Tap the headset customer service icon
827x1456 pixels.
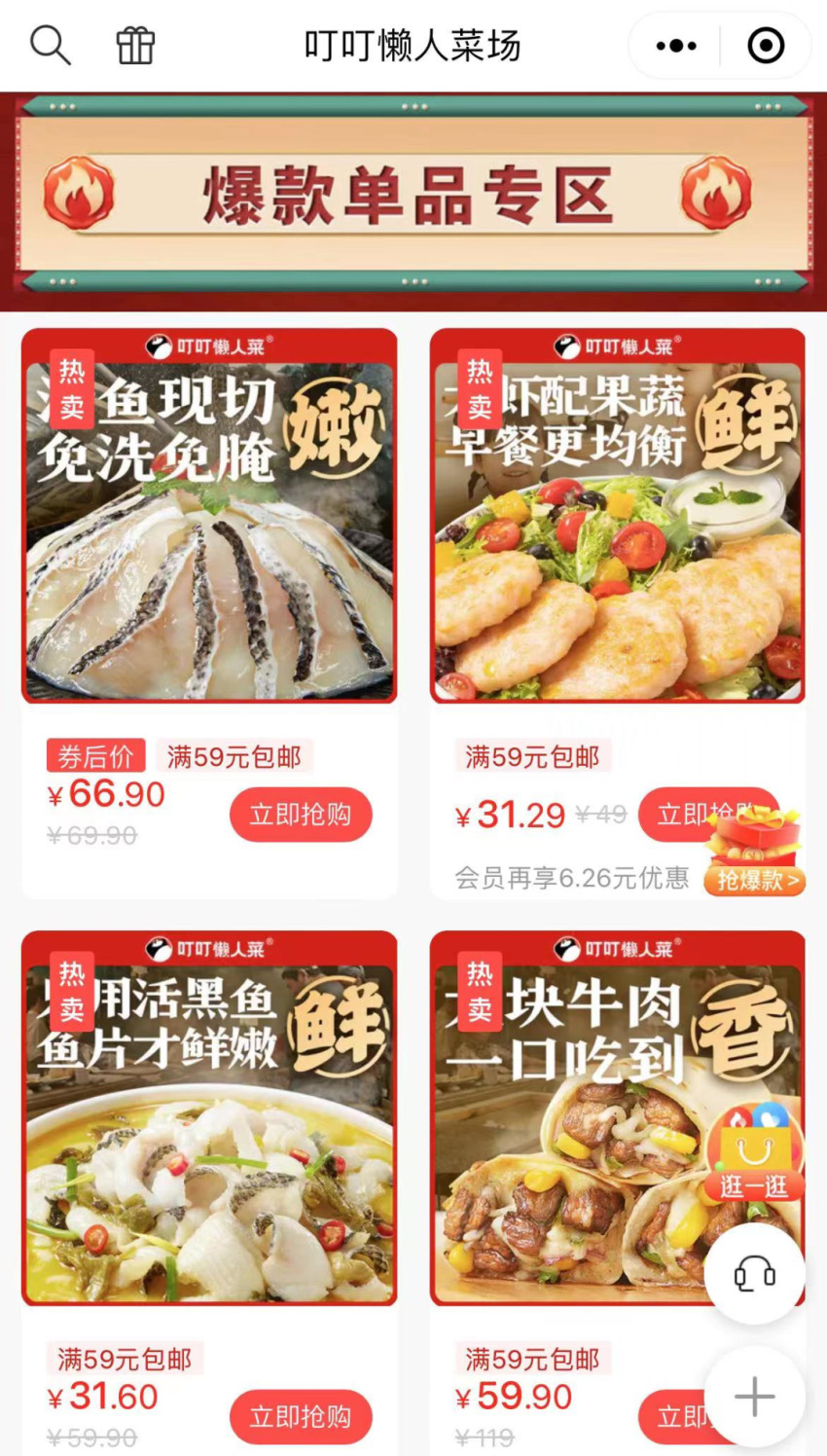click(753, 1273)
